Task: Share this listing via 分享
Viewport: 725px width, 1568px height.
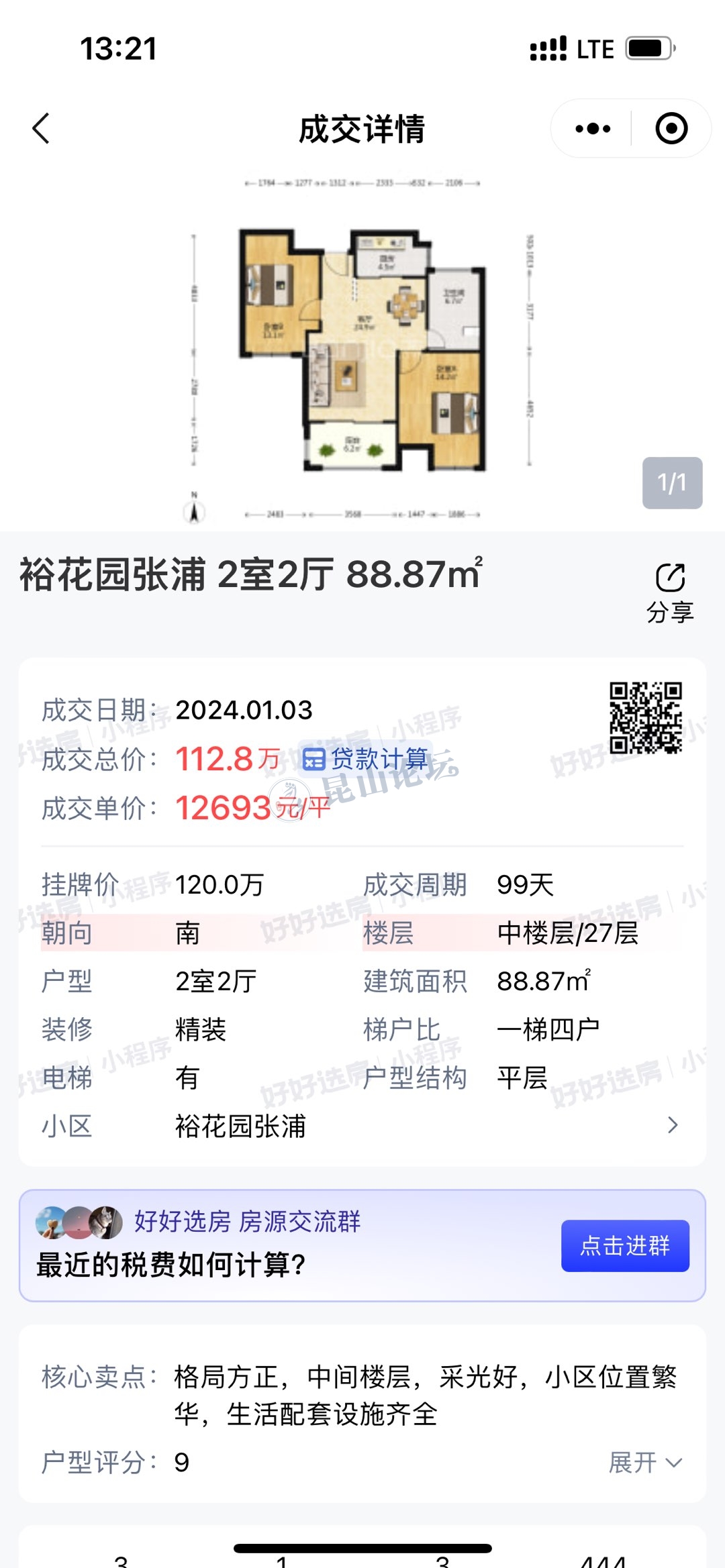Action: point(669,592)
